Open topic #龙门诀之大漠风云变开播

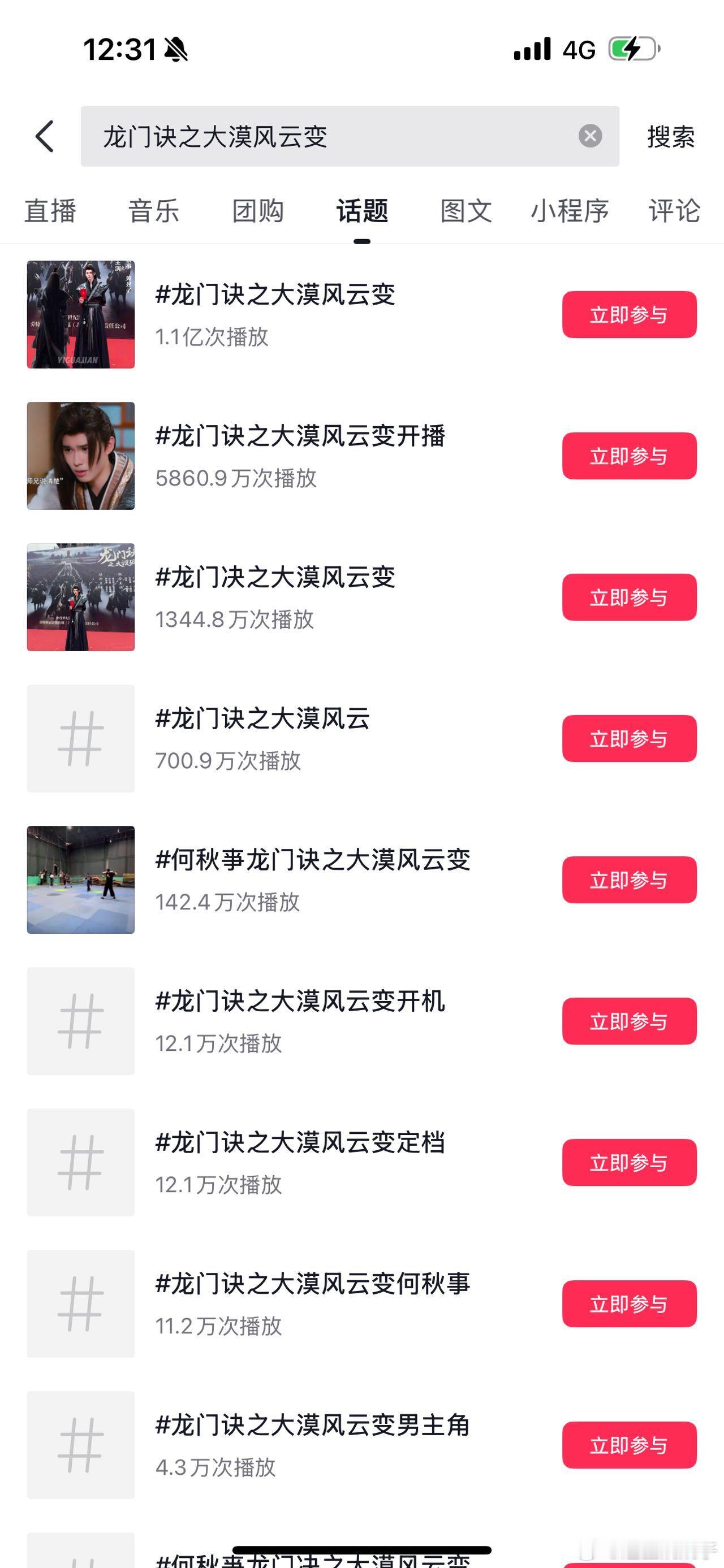[x=300, y=436]
